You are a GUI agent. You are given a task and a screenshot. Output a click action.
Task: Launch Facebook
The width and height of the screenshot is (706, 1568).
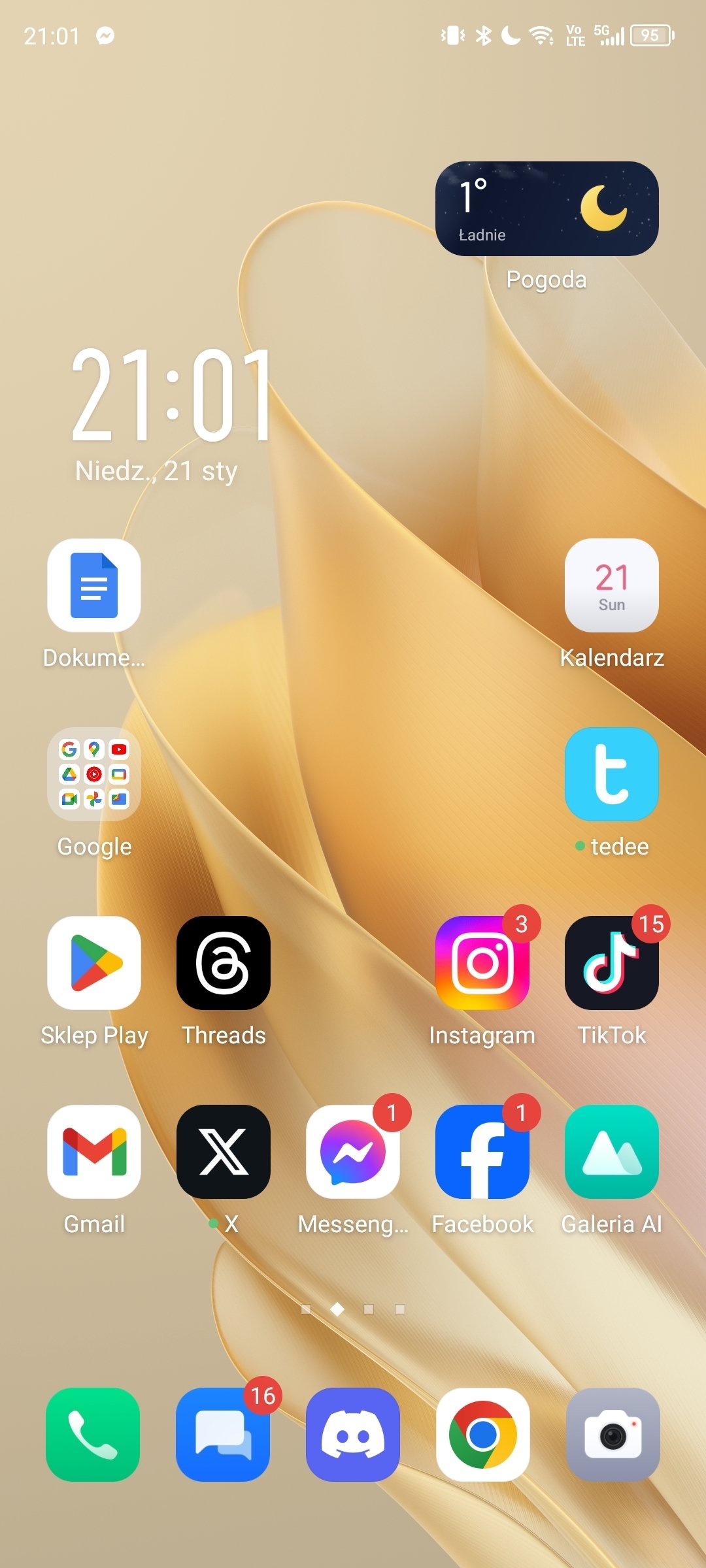[482, 1152]
